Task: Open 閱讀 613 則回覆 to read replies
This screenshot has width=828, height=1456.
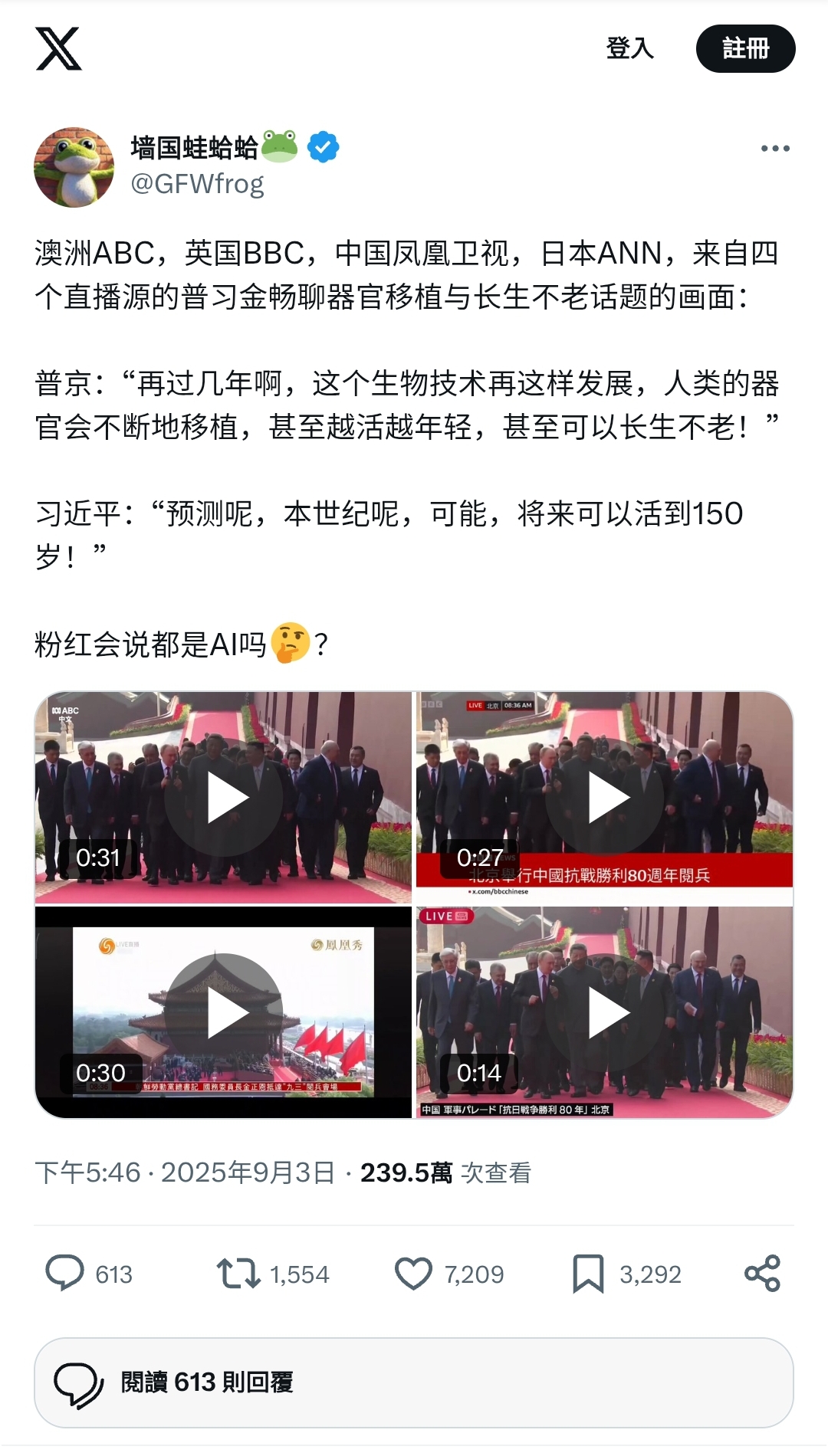Action: coord(414,1382)
